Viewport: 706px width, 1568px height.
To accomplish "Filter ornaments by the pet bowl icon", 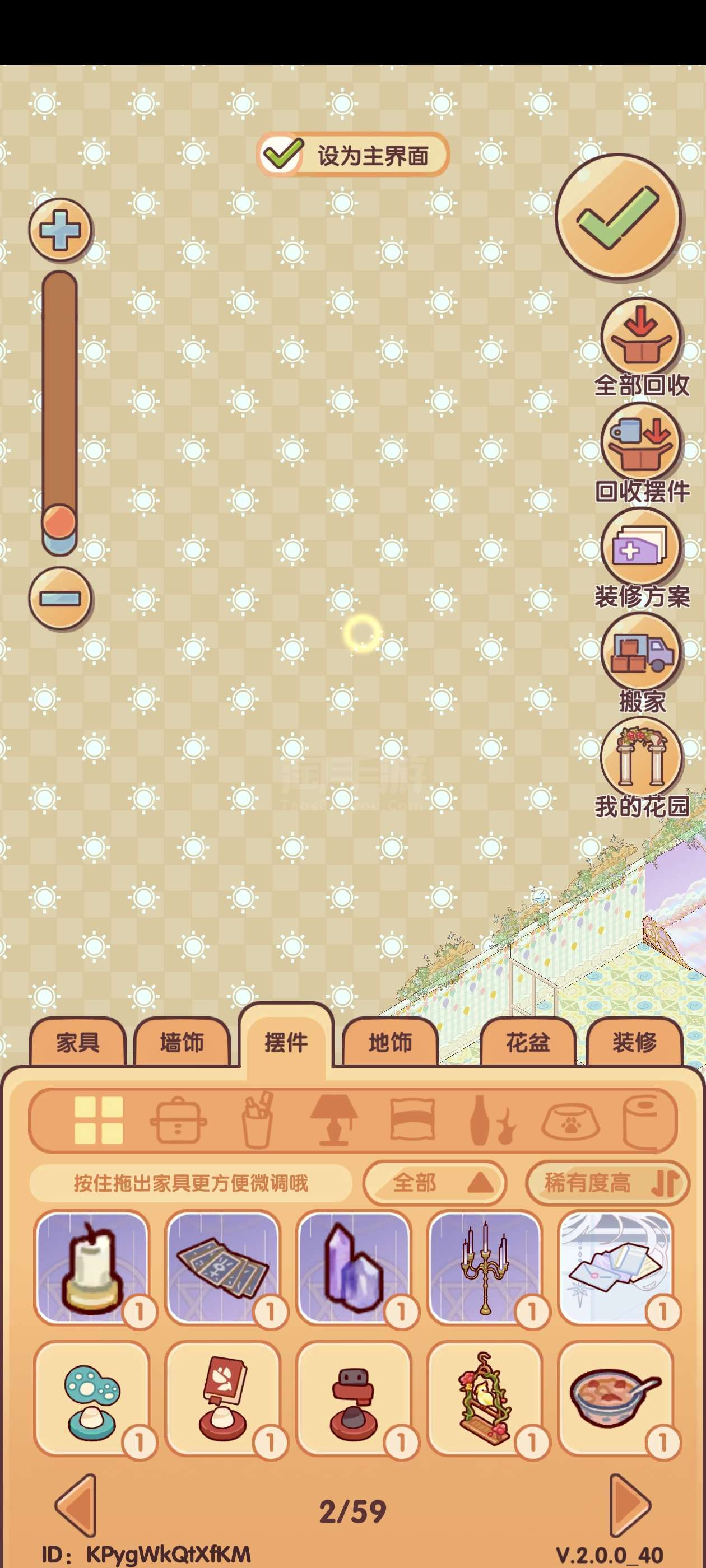I will pyautogui.click(x=570, y=1121).
